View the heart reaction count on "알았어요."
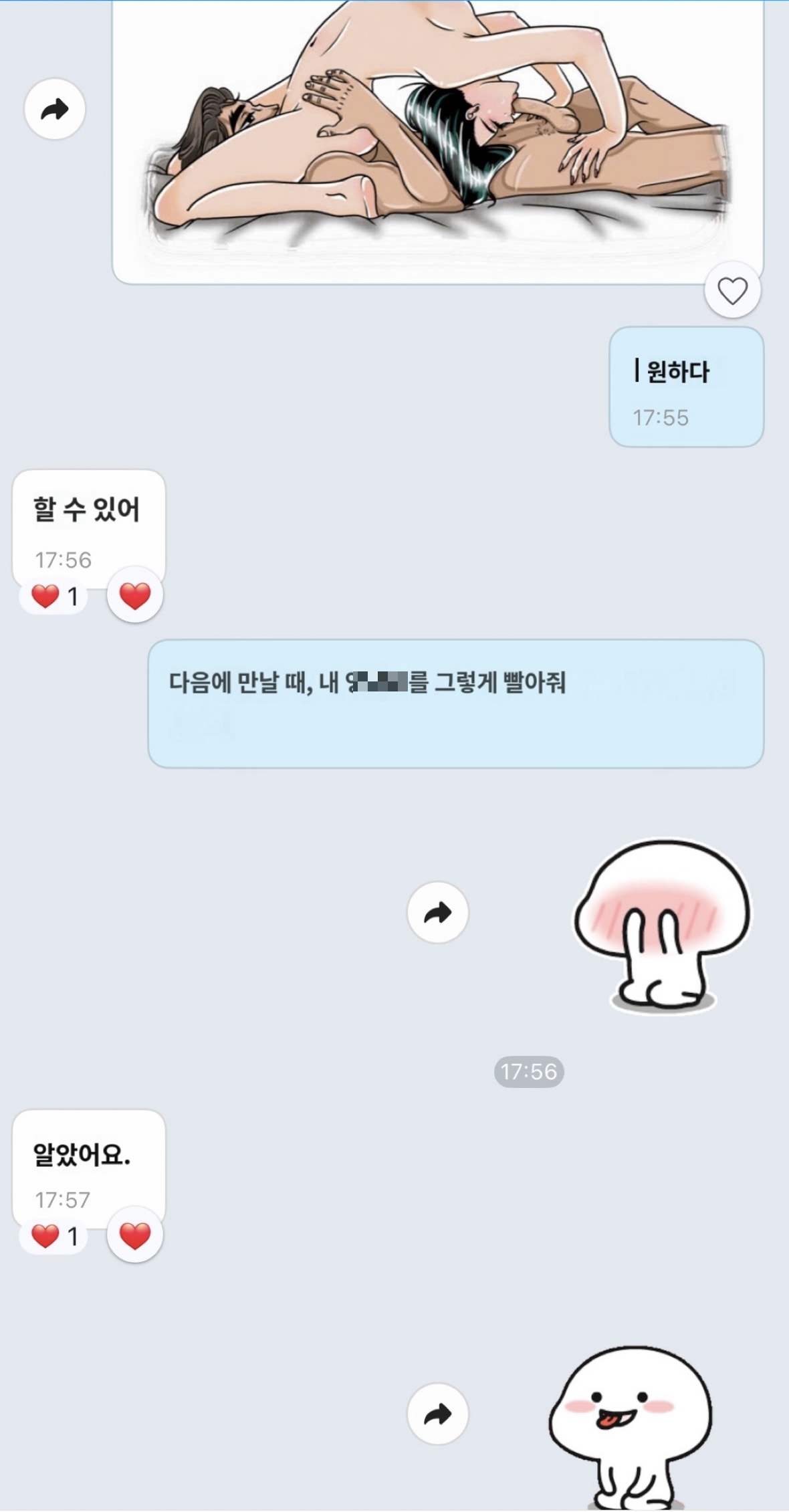Image resolution: width=789 pixels, height=1512 pixels. pos(55,1236)
